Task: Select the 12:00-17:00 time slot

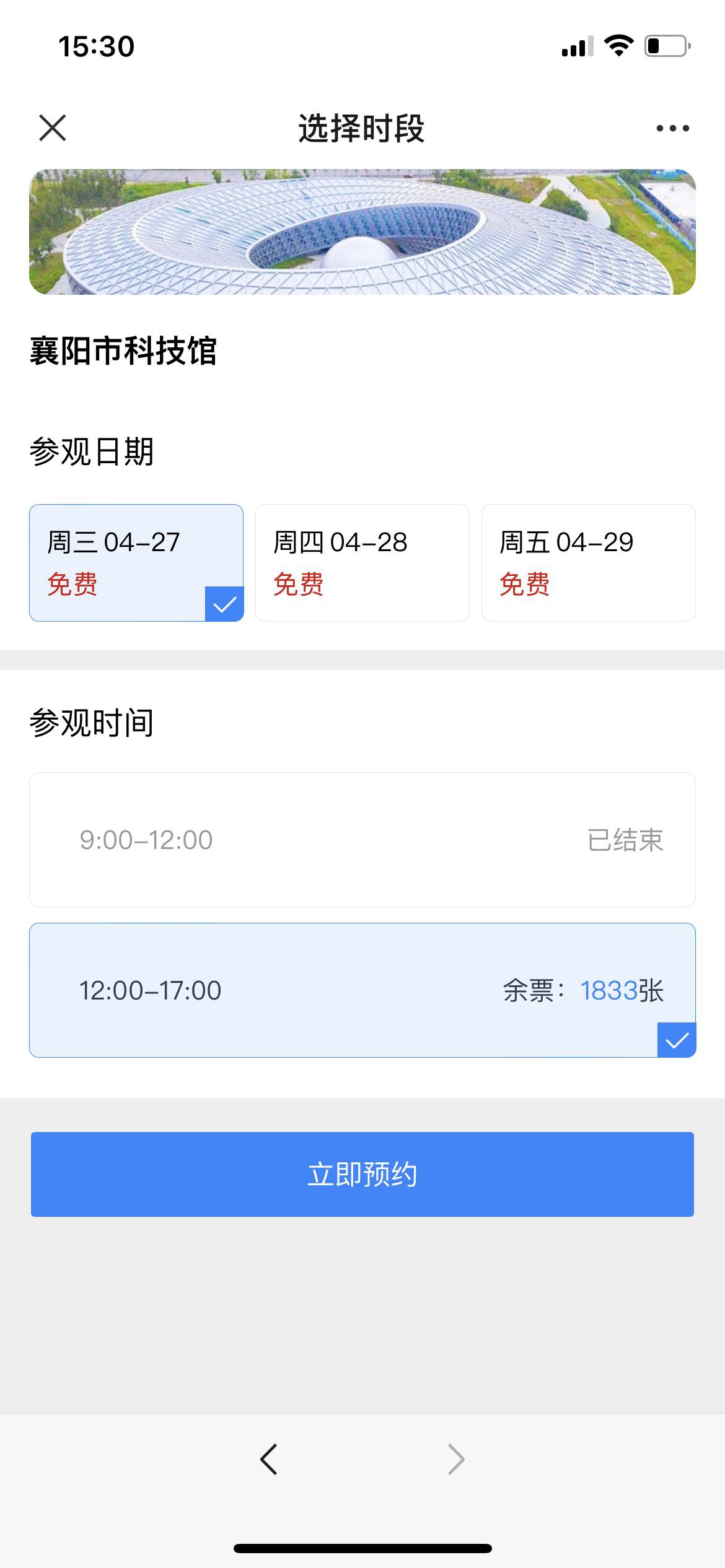Action: [x=362, y=990]
